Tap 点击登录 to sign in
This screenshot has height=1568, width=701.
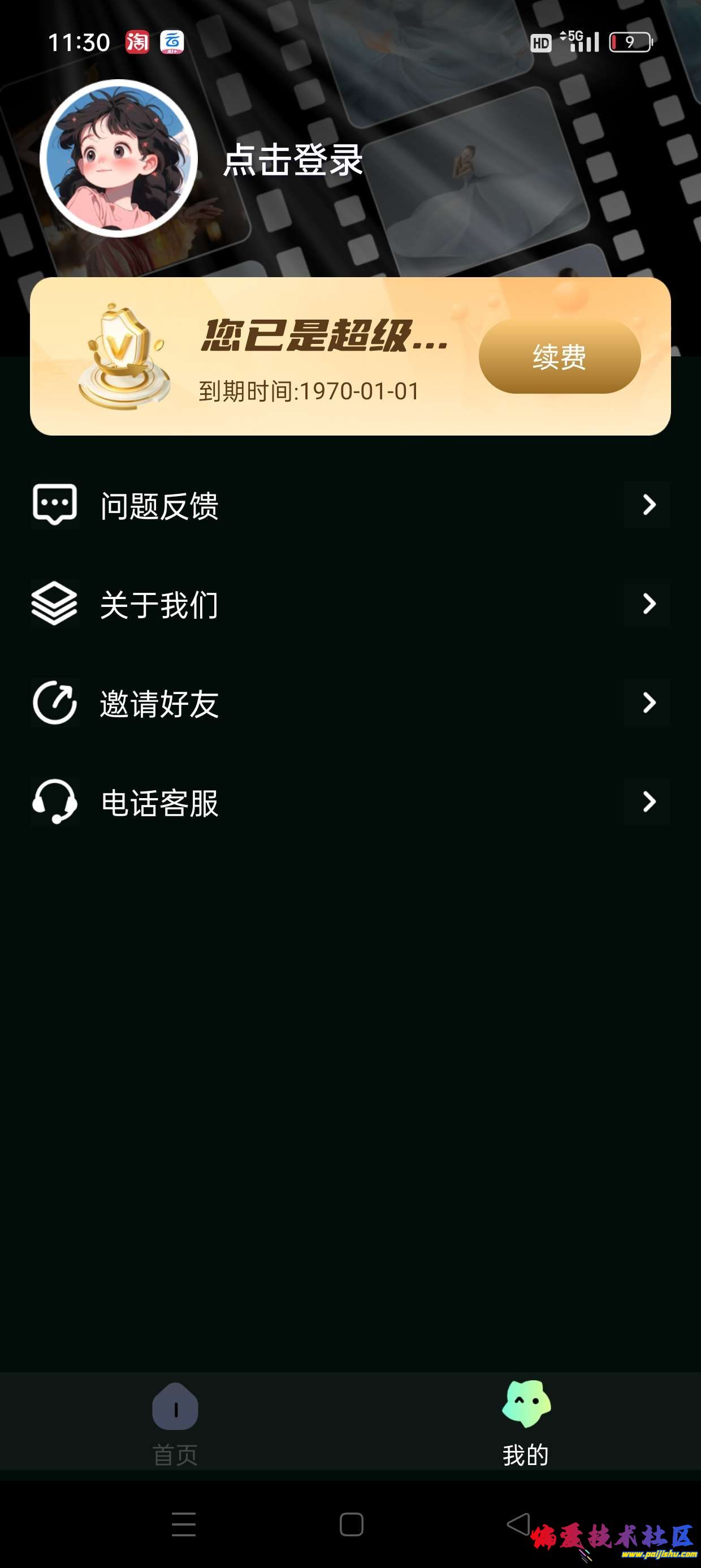[x=293, y=160]
